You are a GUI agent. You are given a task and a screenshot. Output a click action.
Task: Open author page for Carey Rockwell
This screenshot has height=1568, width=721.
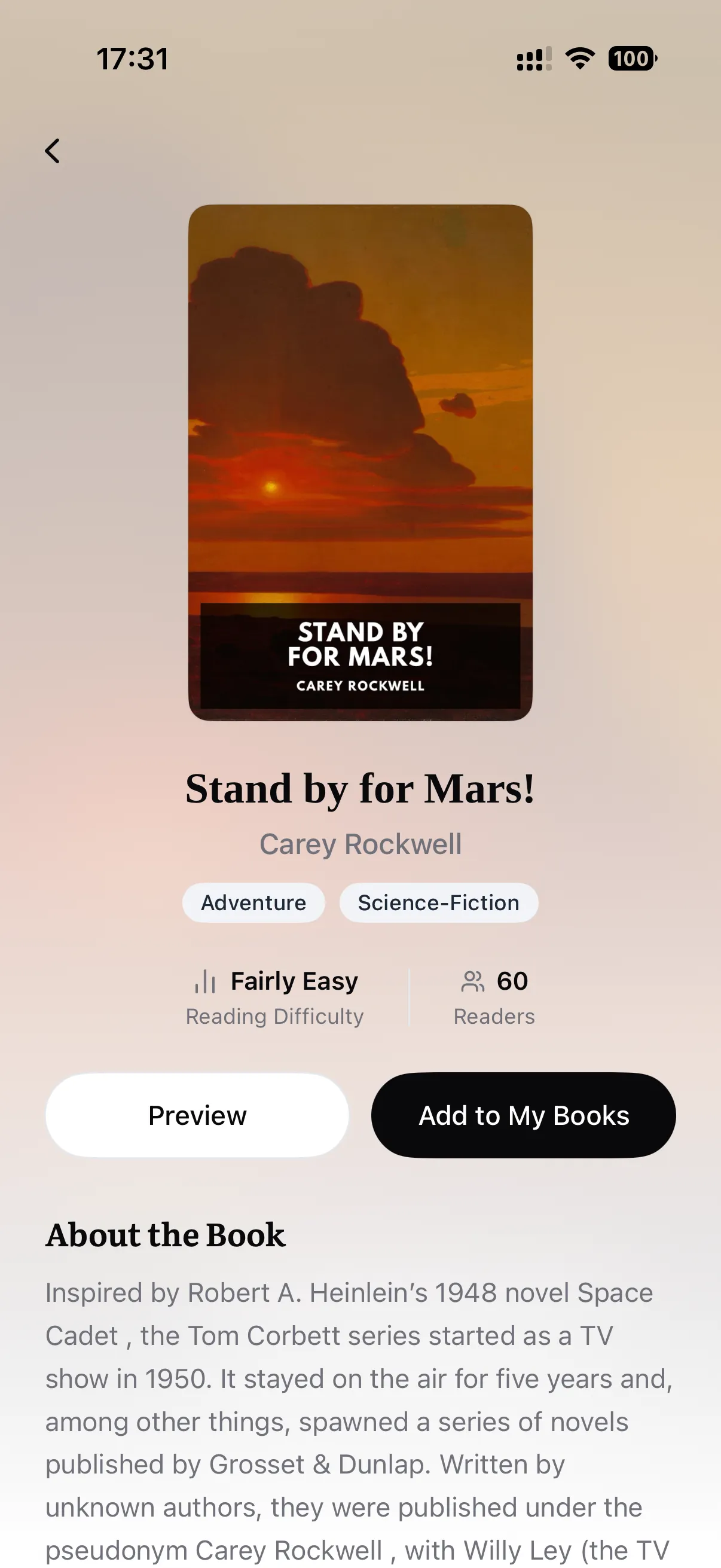pos(360,844)
